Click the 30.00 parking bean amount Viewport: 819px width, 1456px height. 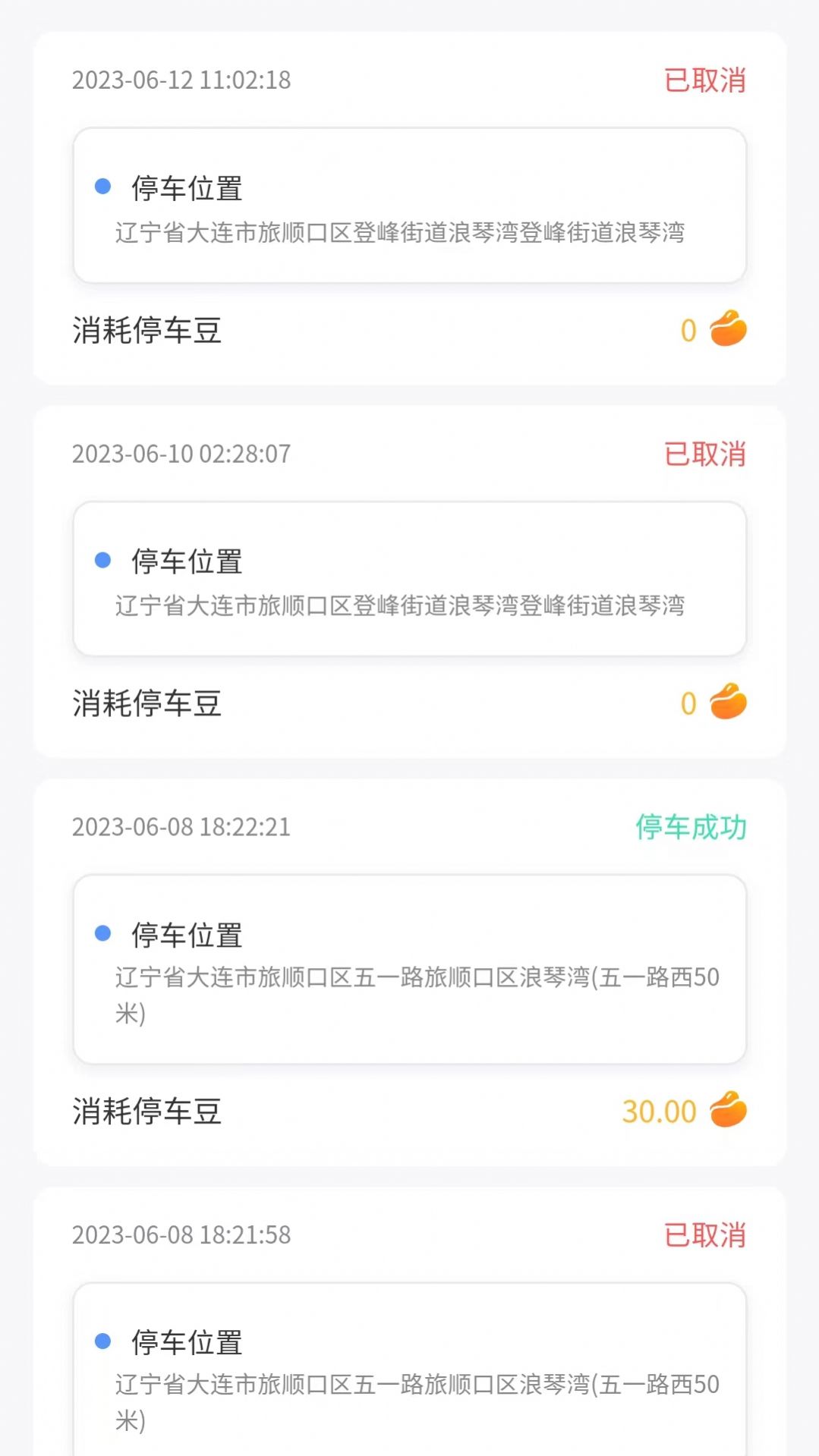657,1112
